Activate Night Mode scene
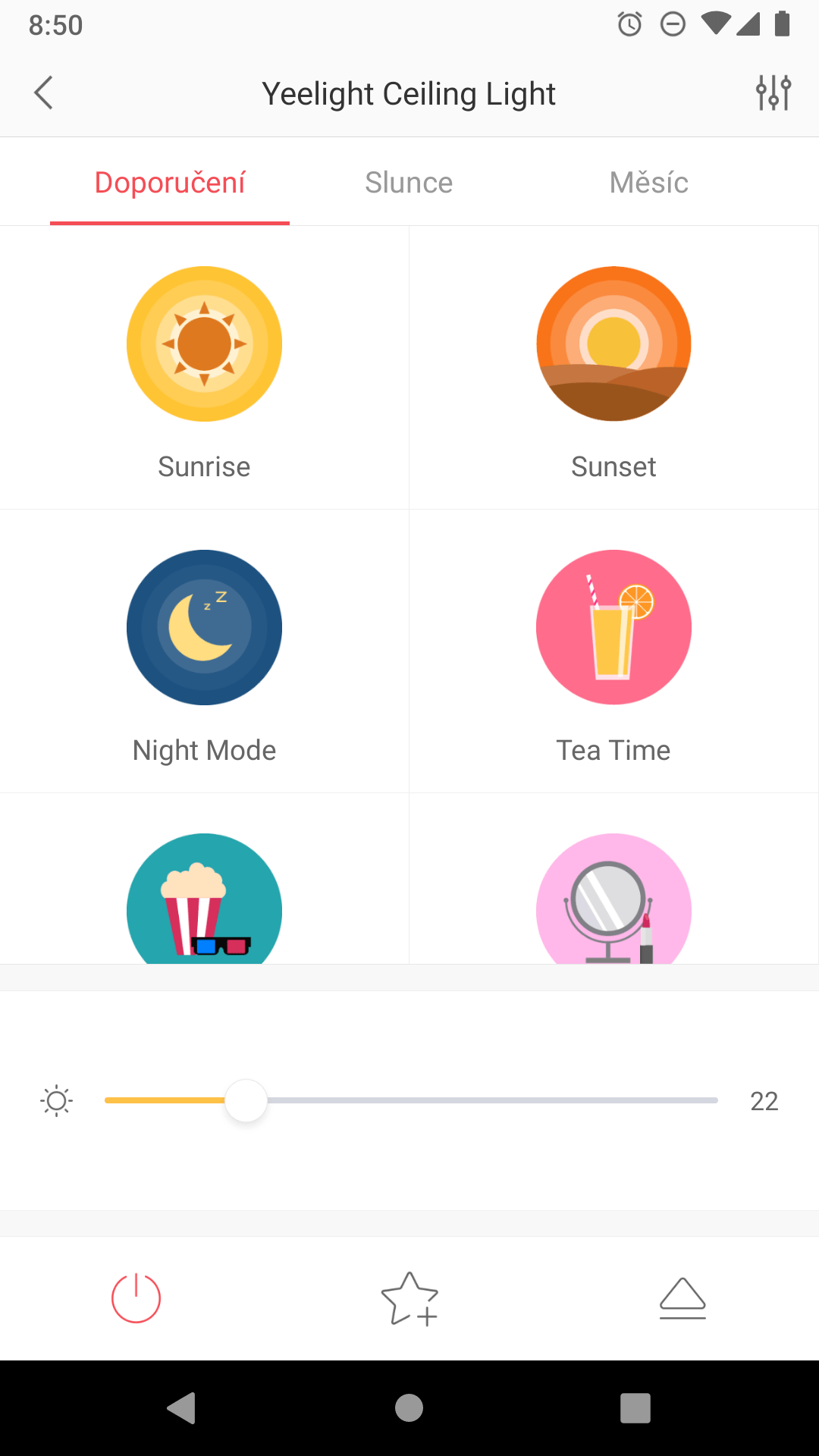Viewport: 819px width, 1456px height. pyautogui.click(x=204, y=628)
